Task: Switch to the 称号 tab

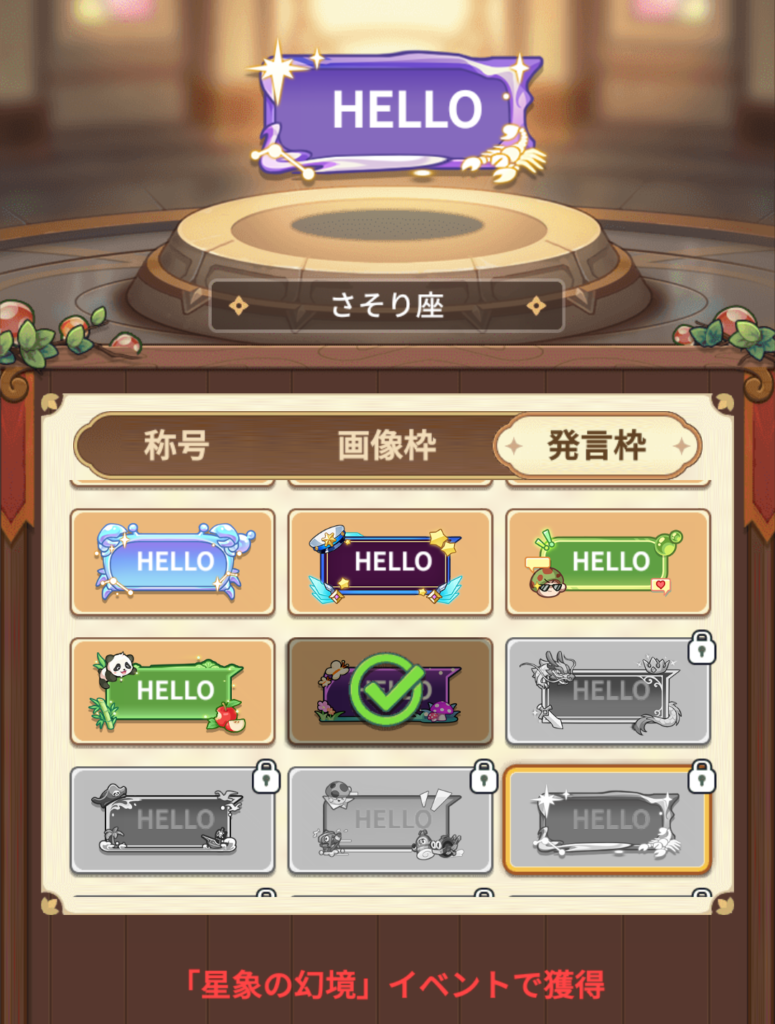Action: point(176,446)
